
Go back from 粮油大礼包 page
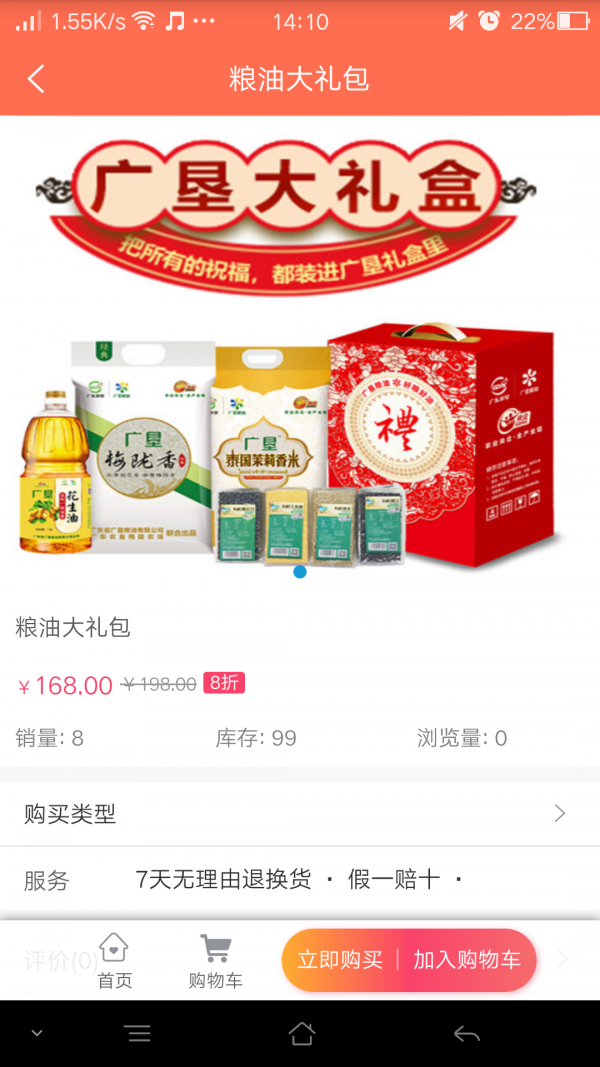36,79
